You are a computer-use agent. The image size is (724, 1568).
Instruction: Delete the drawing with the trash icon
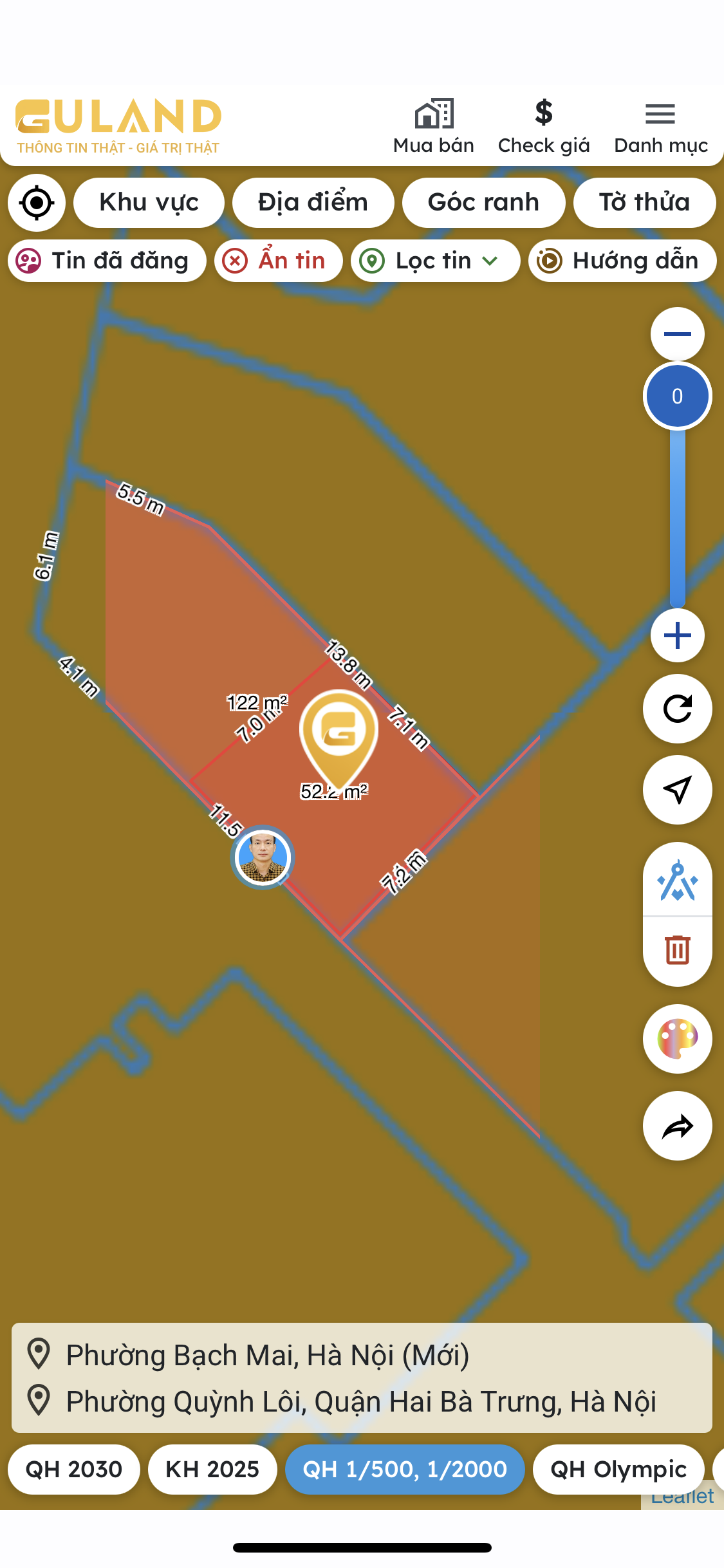(x=677, y=950)
